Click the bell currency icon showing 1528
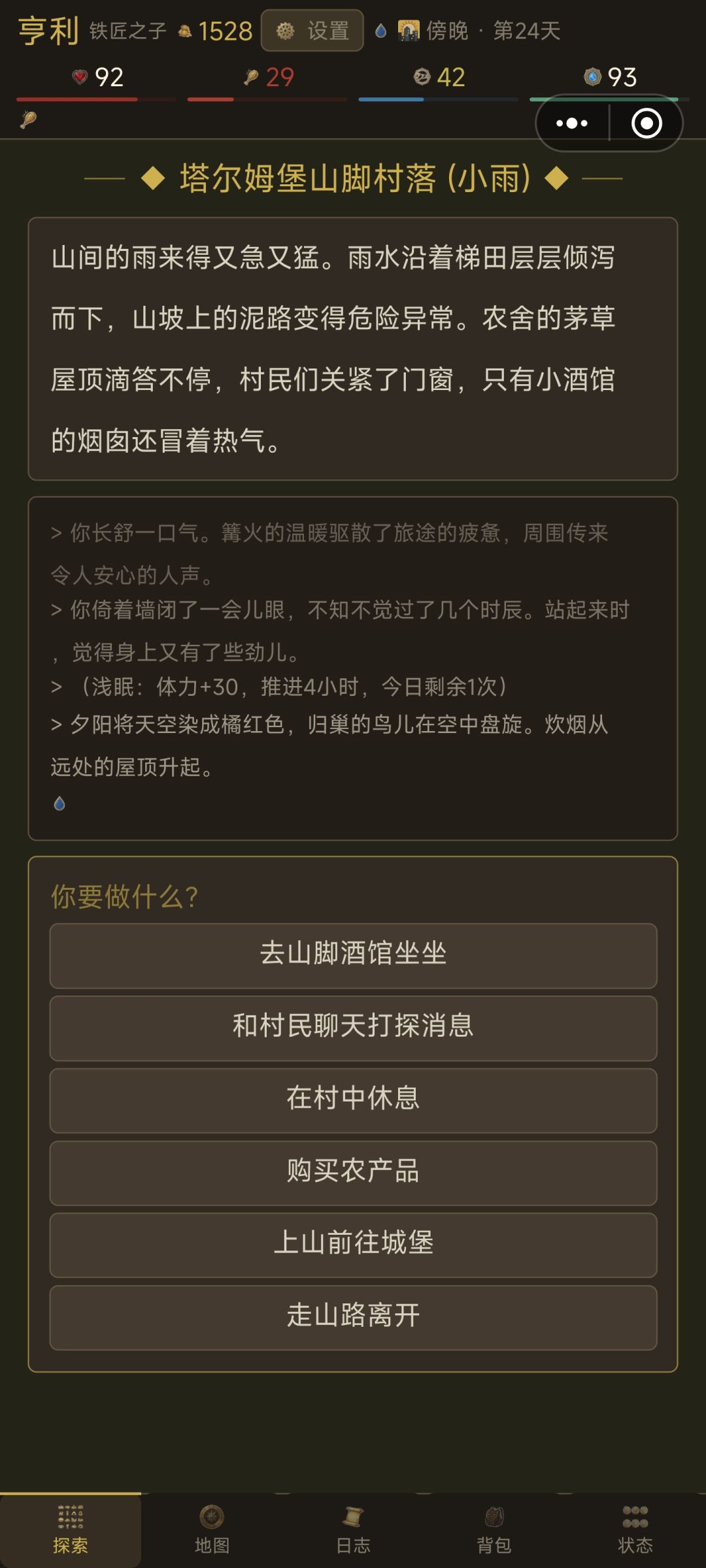Screen dimensions: 706x1568 click(185, 29)
